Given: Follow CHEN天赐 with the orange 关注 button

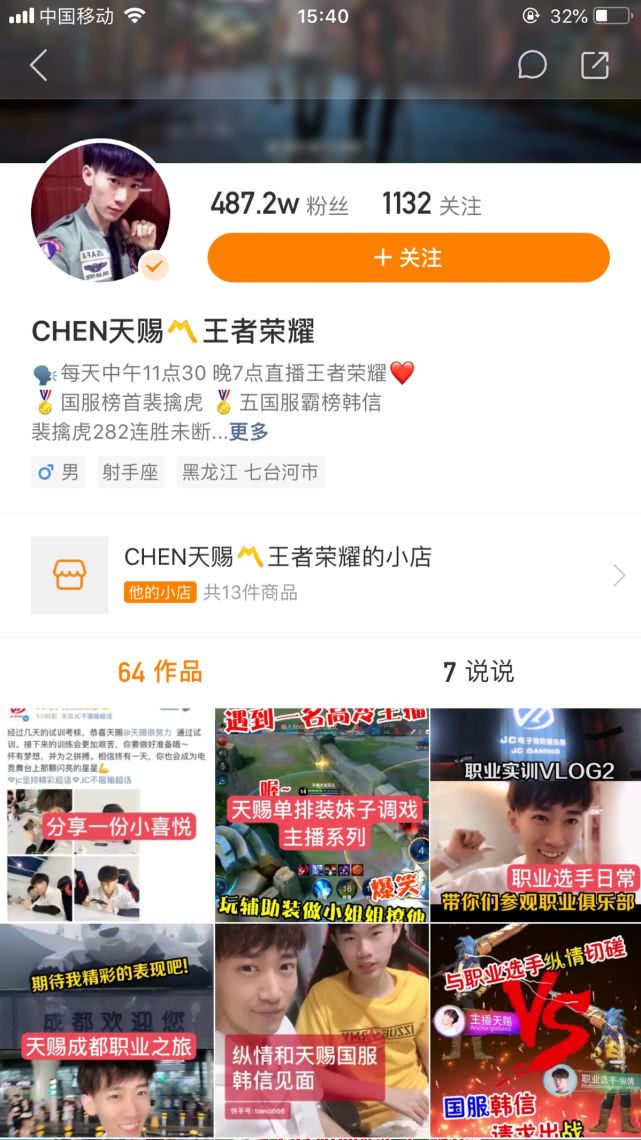Looking at the screenshot, I should (x=408, y=258).
